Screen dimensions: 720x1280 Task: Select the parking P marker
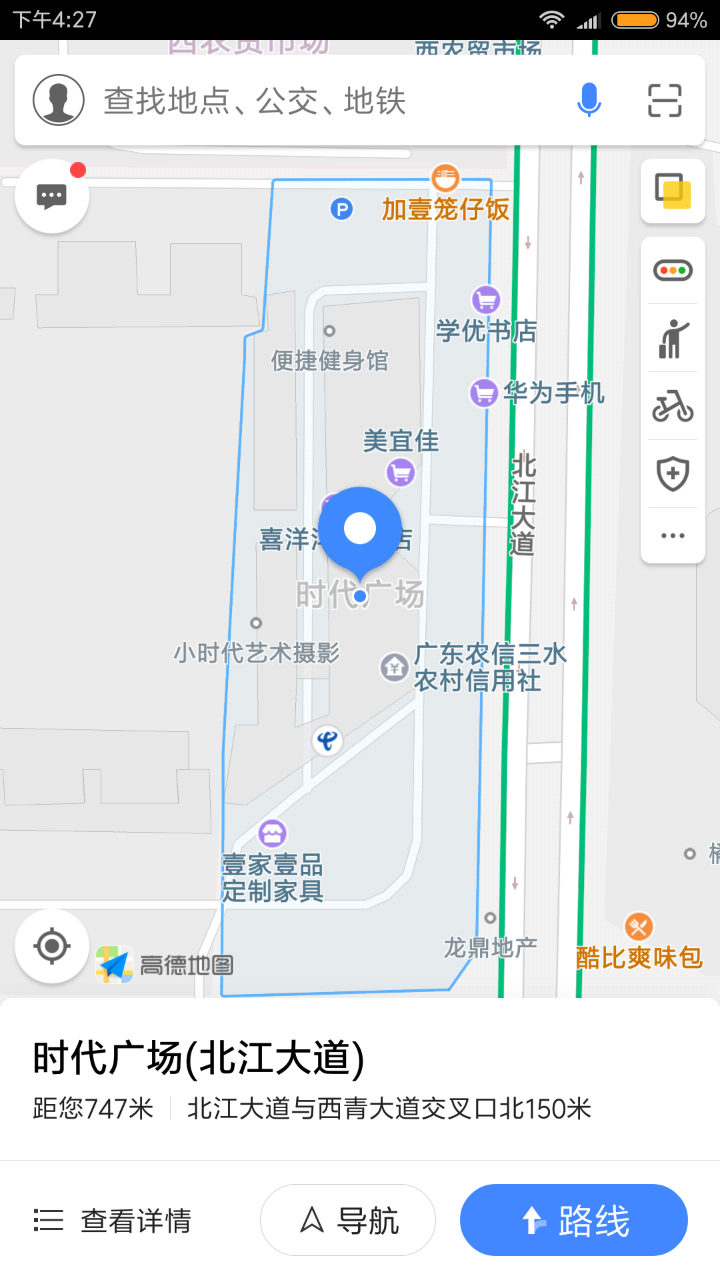pyautogui.click(x=341, y=210)
